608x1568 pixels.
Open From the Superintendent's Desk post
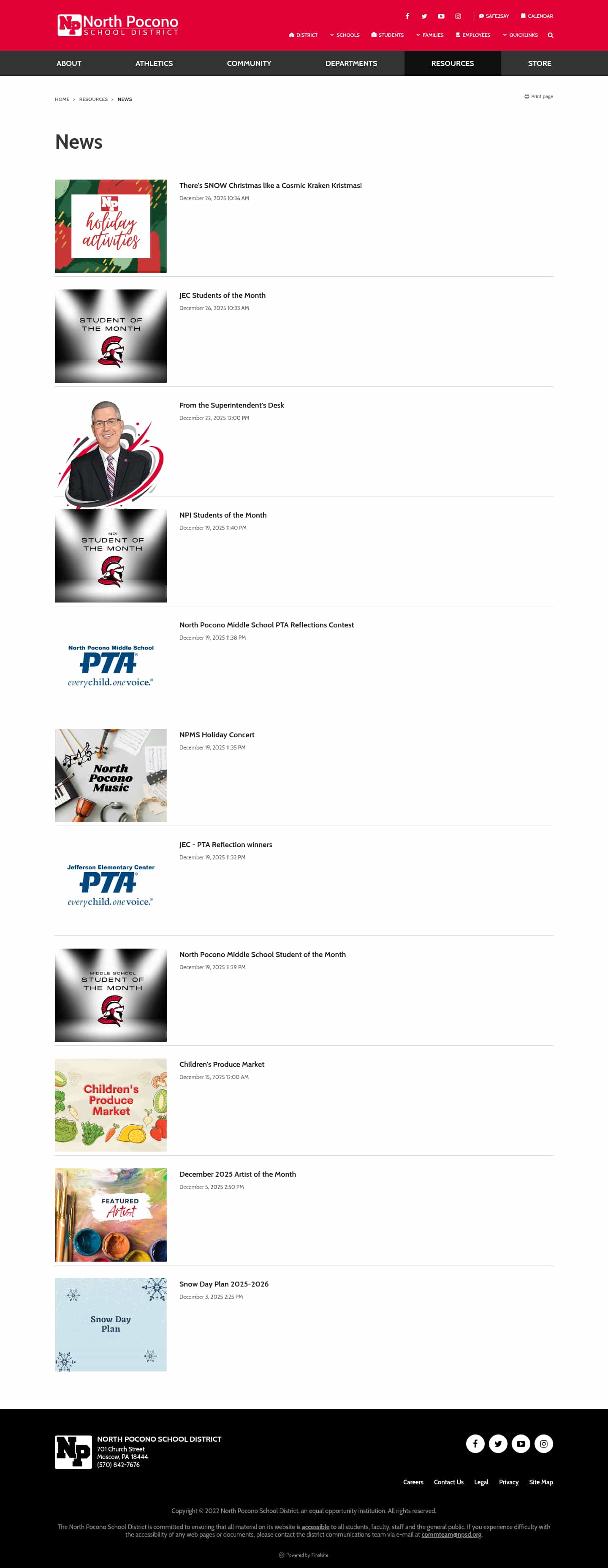point(231,405)
